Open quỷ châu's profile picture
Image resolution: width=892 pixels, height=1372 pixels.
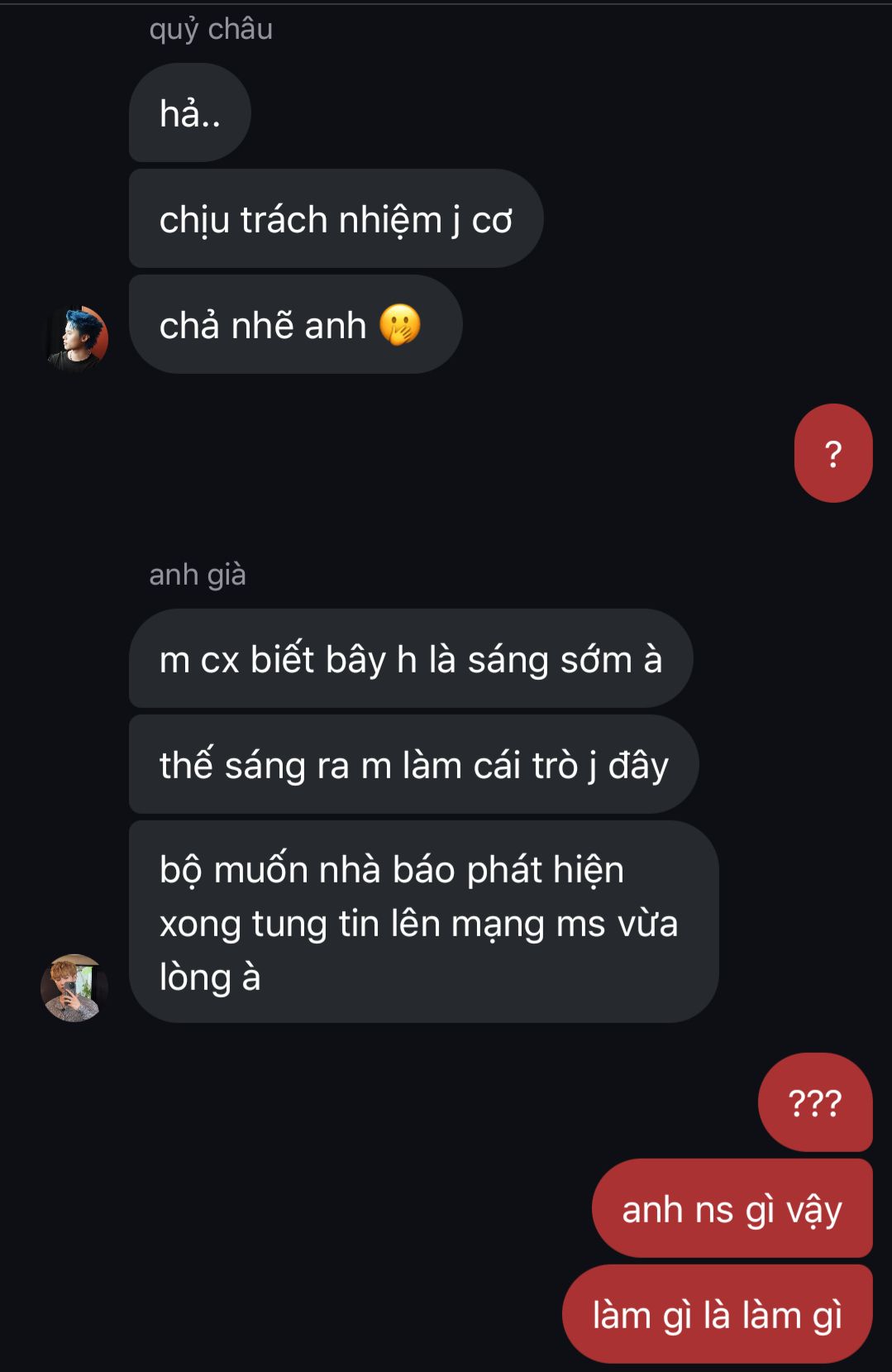pos(75,338)
